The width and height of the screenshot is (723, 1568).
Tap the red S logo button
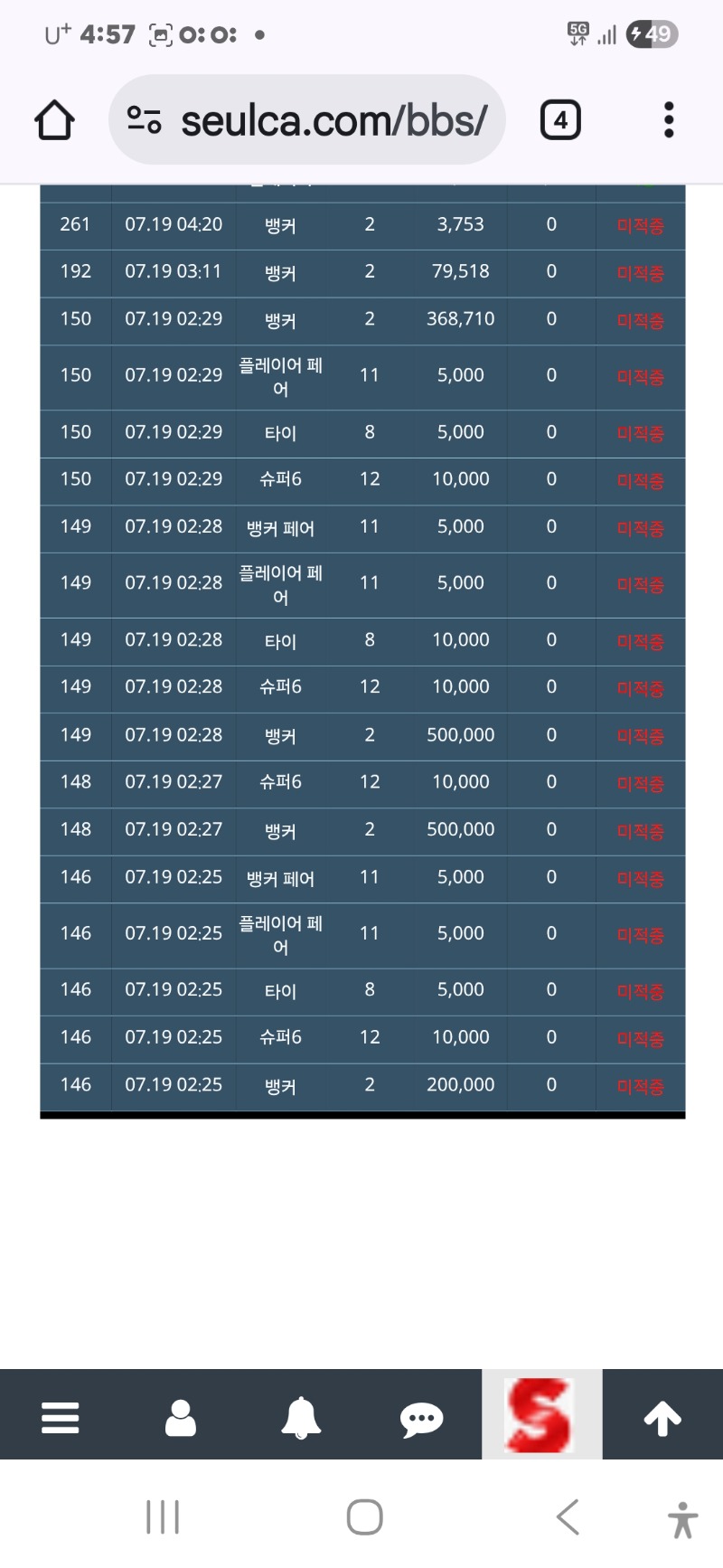541,1415
